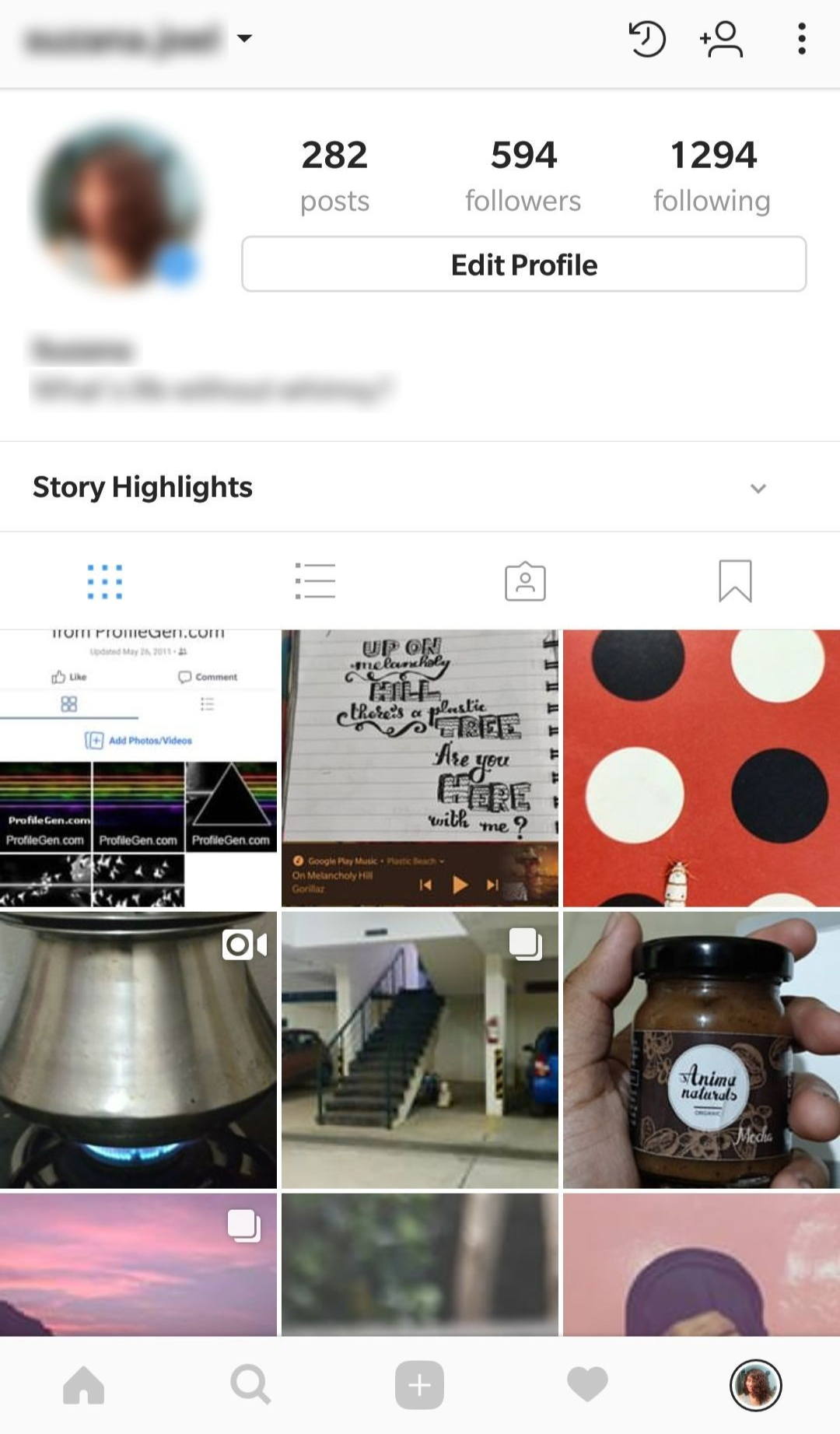This screenshot has width=840, height=1434.
Task: Open the saved posts bookmark tab
Action: coord(735,581)
